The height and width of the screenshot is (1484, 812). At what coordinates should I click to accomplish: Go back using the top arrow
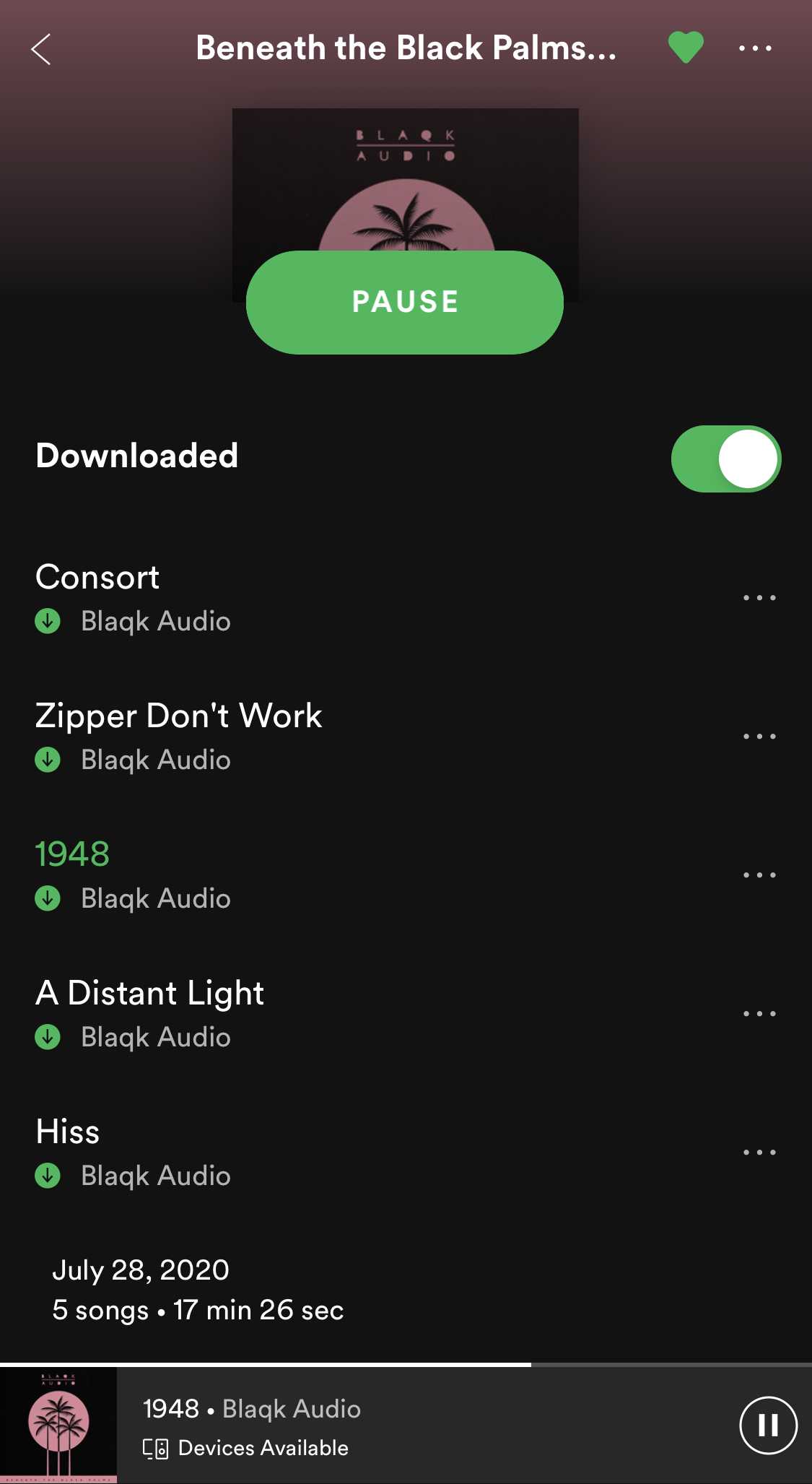[41, 49]
